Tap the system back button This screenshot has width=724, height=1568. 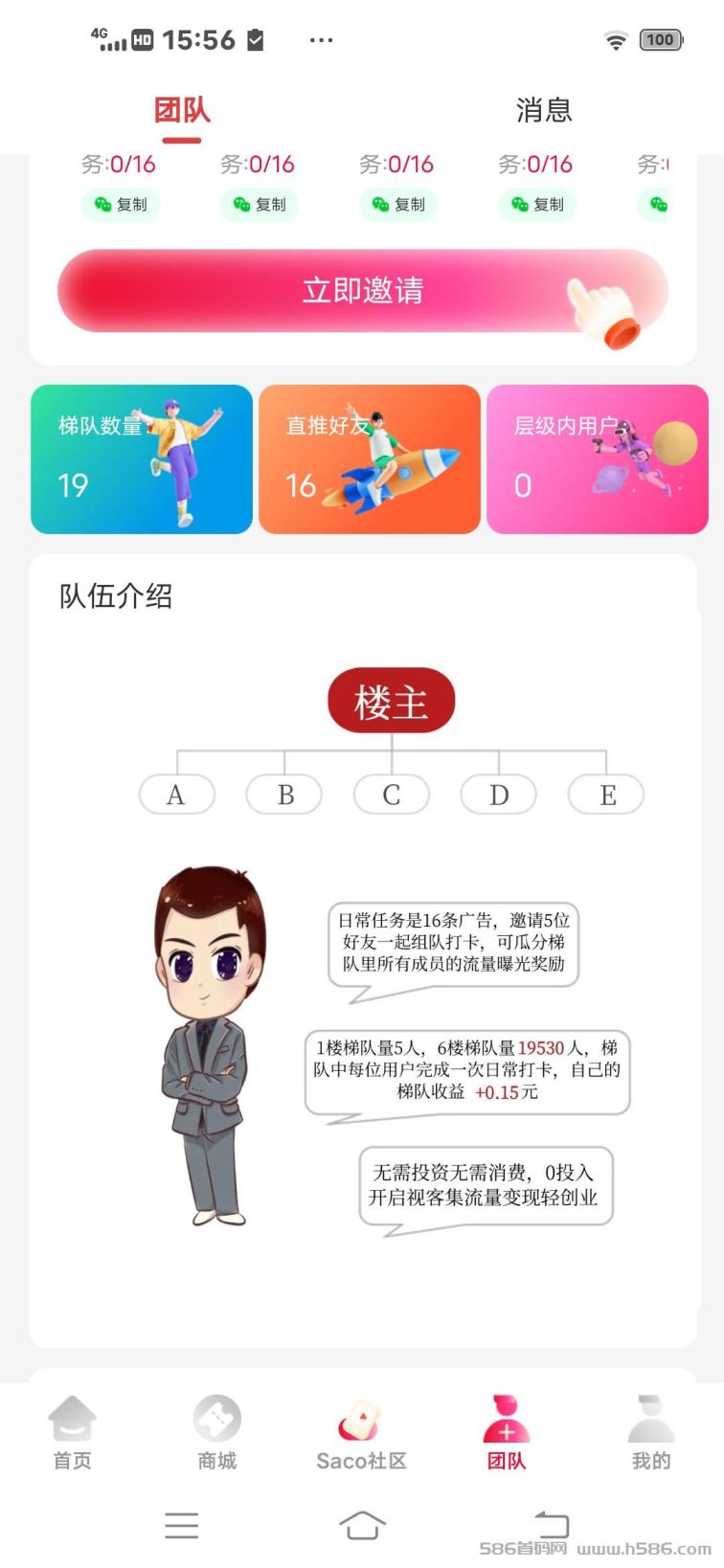coord(551,1525)
